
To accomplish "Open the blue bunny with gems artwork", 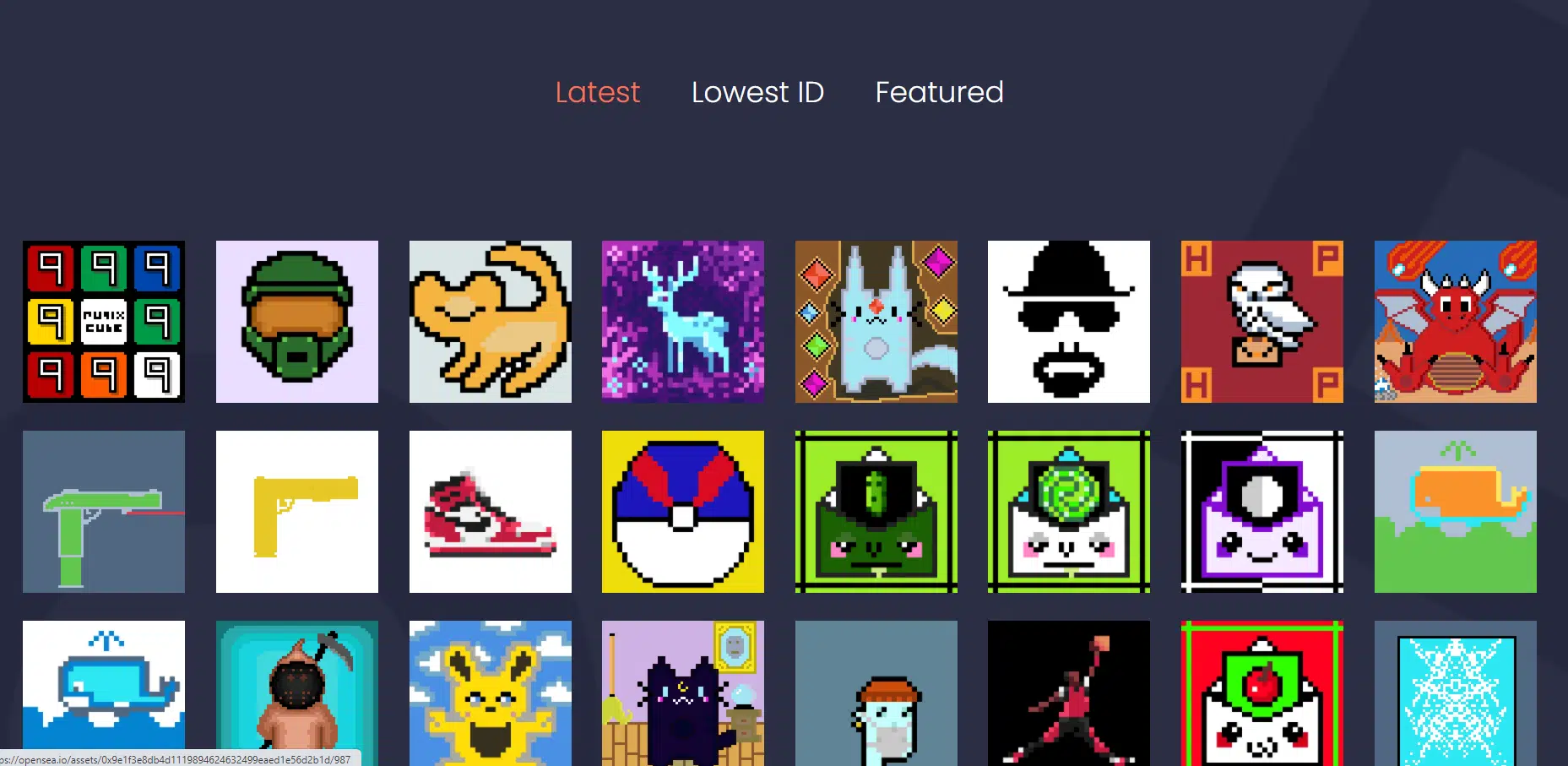I will (x=876, y=322).
